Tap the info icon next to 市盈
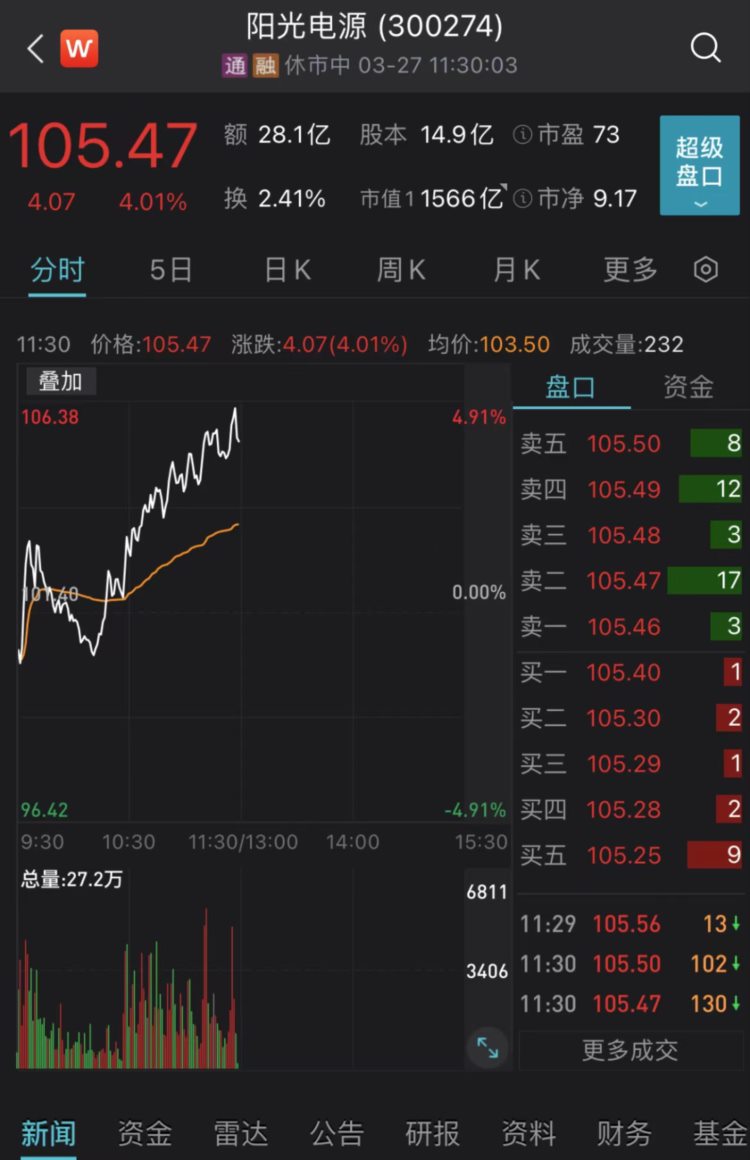This screenshot has height=1160, width=750. click(523, 135)
